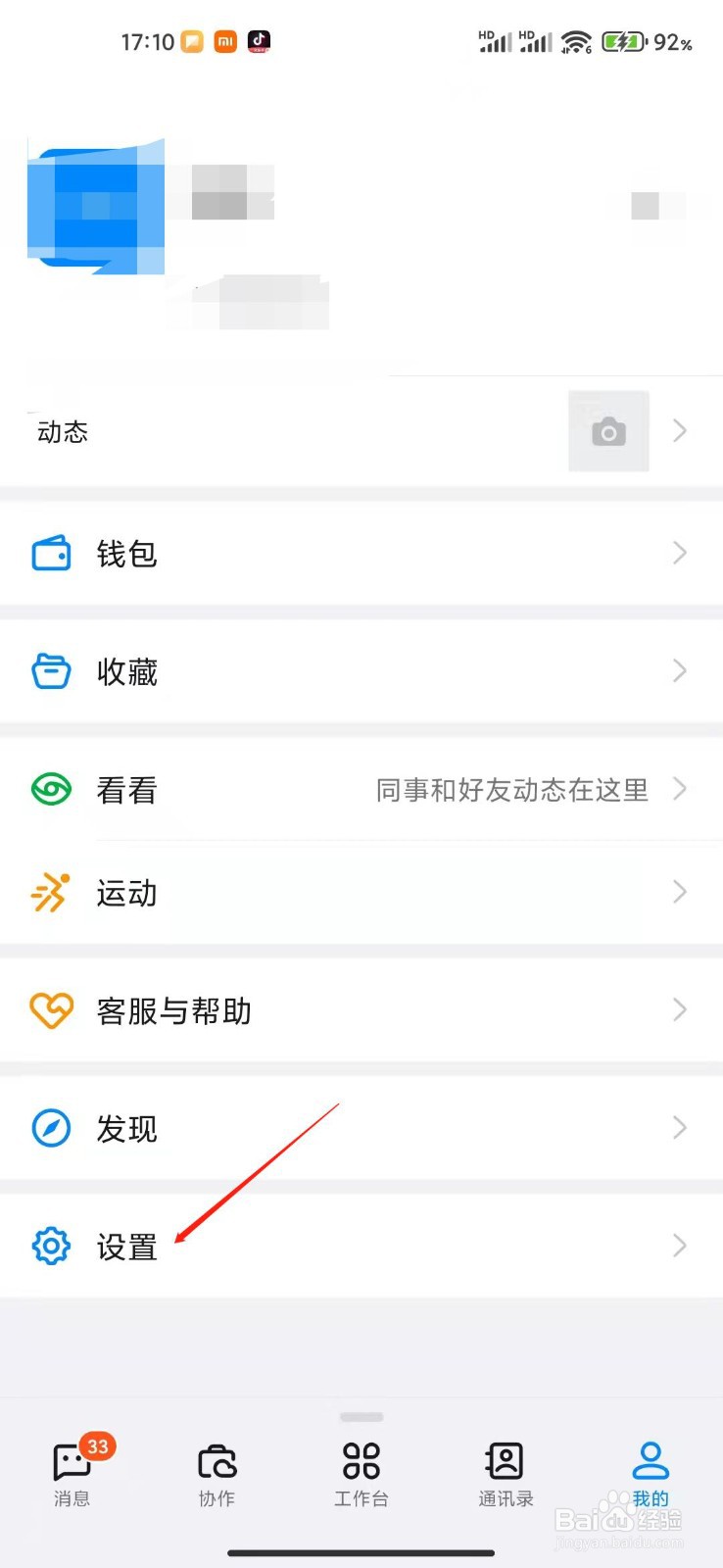Viewport: 723px width, 1568px height.
Task: Select the 收藏 favorites folder icon
Action: (51, 671)
